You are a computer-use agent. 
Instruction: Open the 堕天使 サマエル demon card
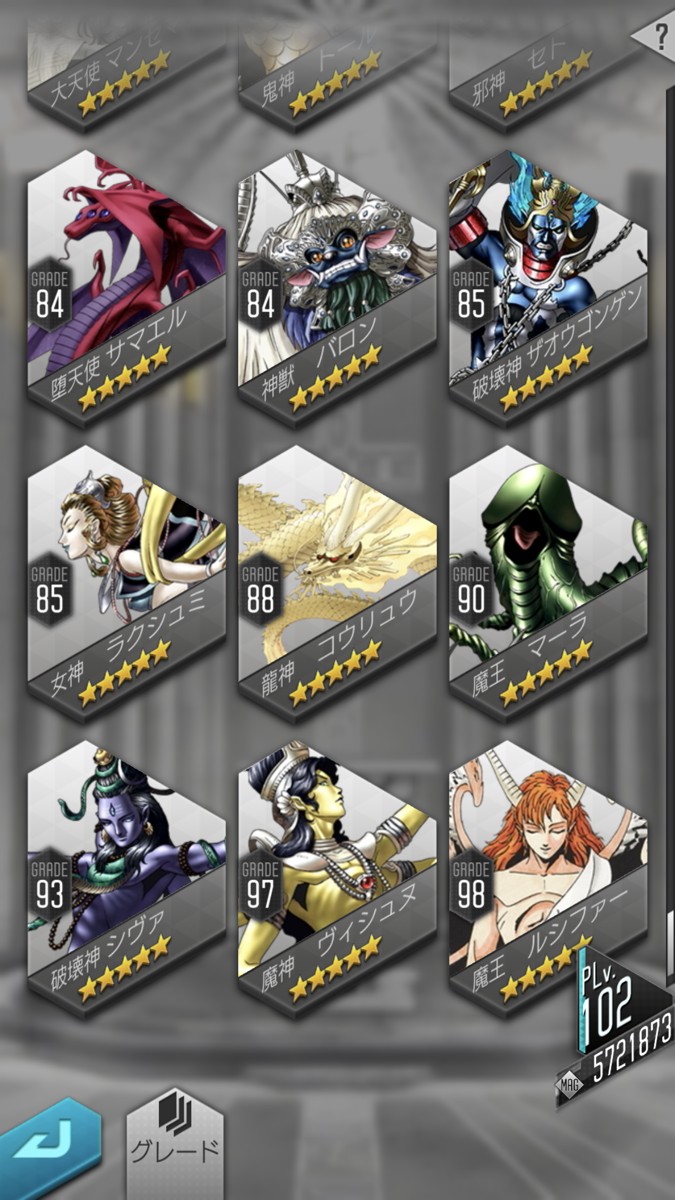(x=127, y=287)
